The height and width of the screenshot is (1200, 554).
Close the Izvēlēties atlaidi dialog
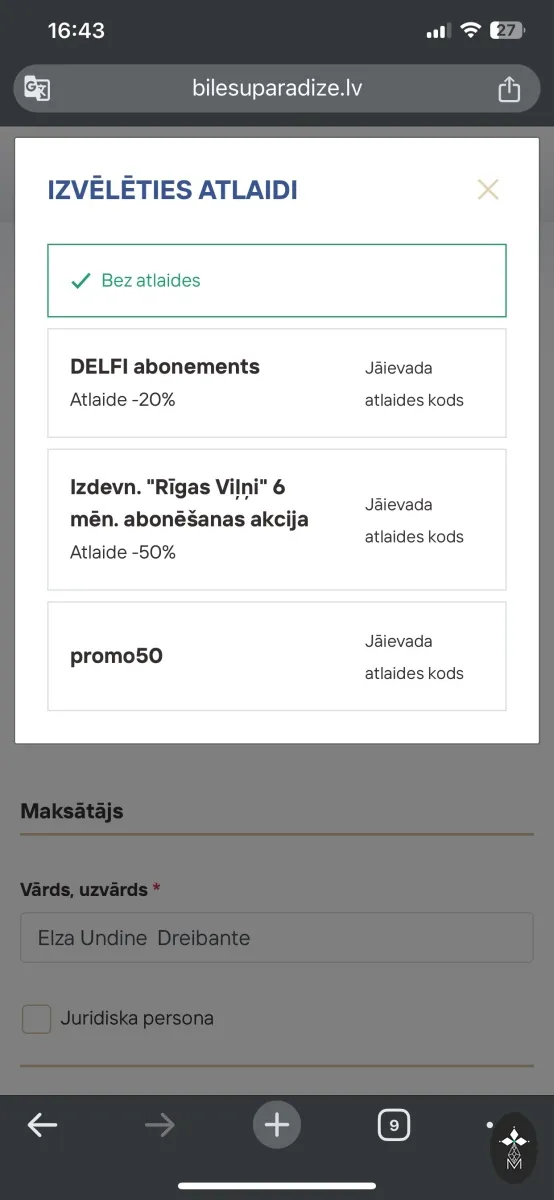coord(487,189)
